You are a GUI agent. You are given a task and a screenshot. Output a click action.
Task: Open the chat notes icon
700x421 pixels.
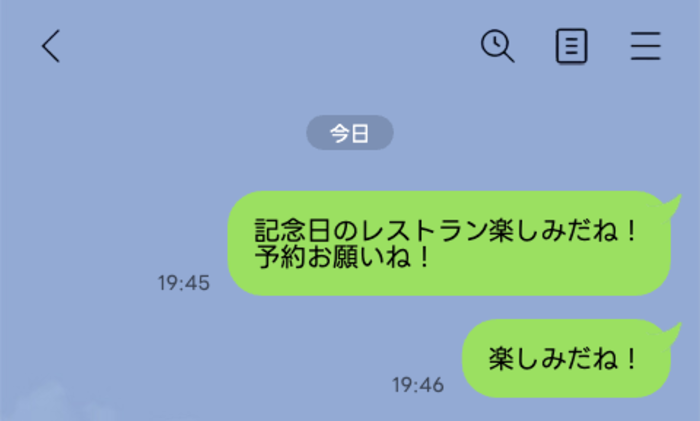pyautogui.click(x=571, y=46)
